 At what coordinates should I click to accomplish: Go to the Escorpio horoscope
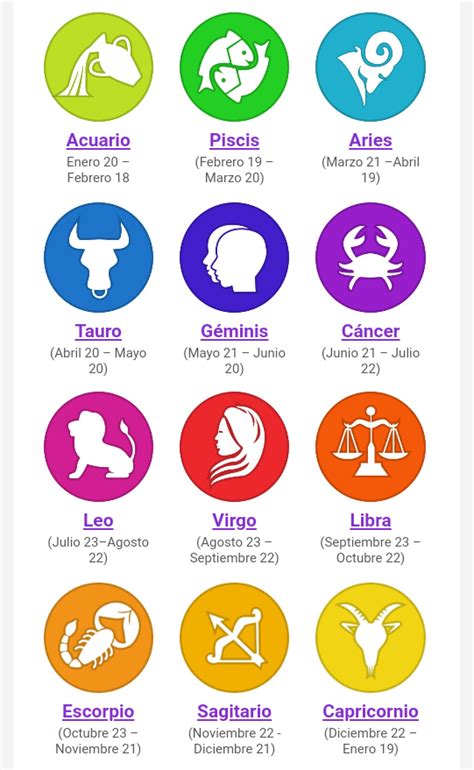[x=98, y=712]
